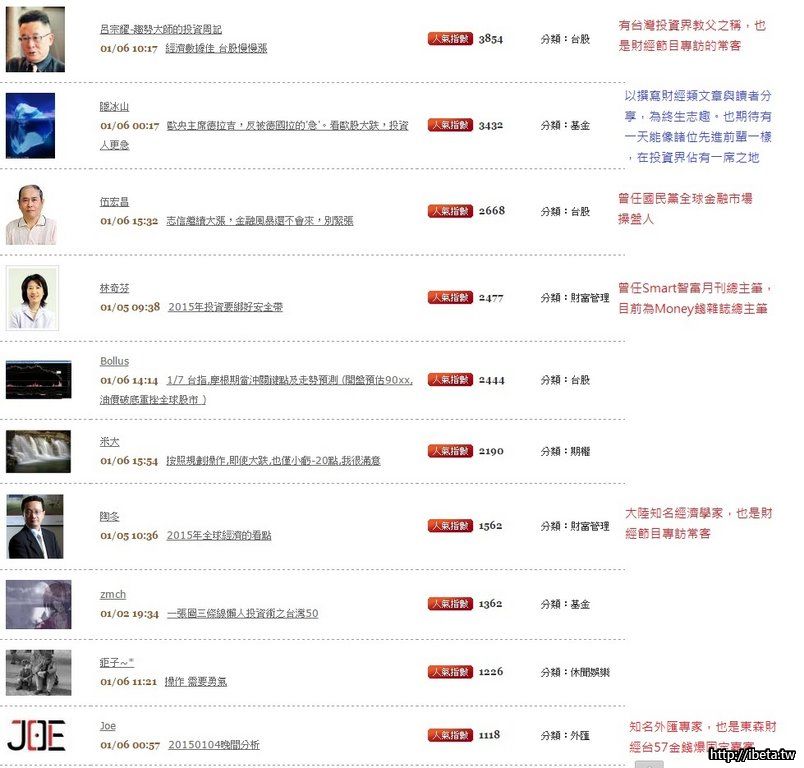The height and width of the screenshot is (768, 804).
Task: Open 呂宗耀's article 經濟數據佳 台股慢慢漲
Action: (x=216, y=48)
